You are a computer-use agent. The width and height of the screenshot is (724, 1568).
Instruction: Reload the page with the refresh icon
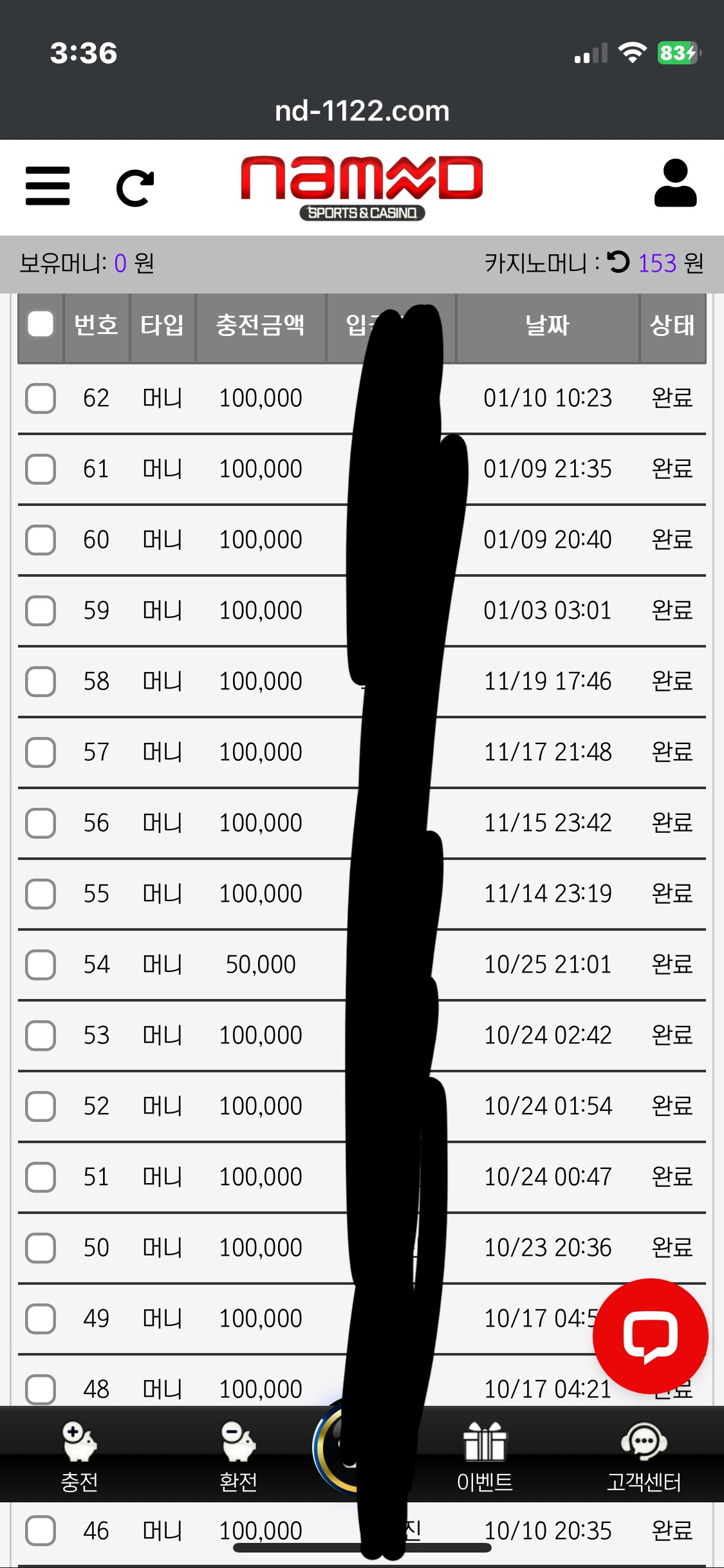point(135,188)
